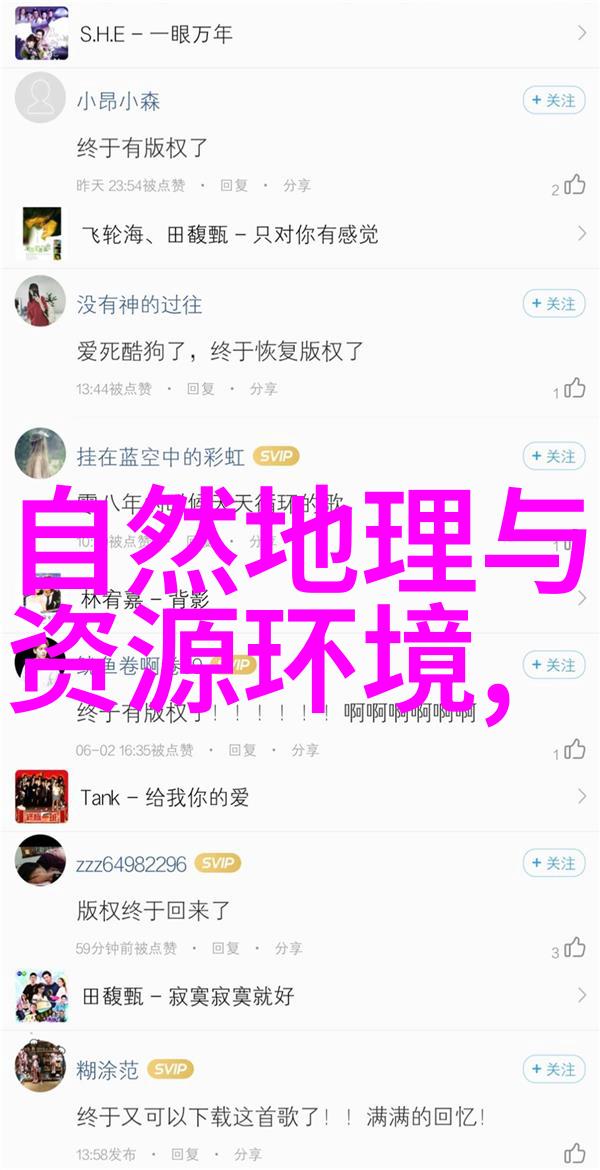Share 小昂小森's comment
This screenshot has width=600, height=1170.
pyautogui.click(x=296, y=185)
